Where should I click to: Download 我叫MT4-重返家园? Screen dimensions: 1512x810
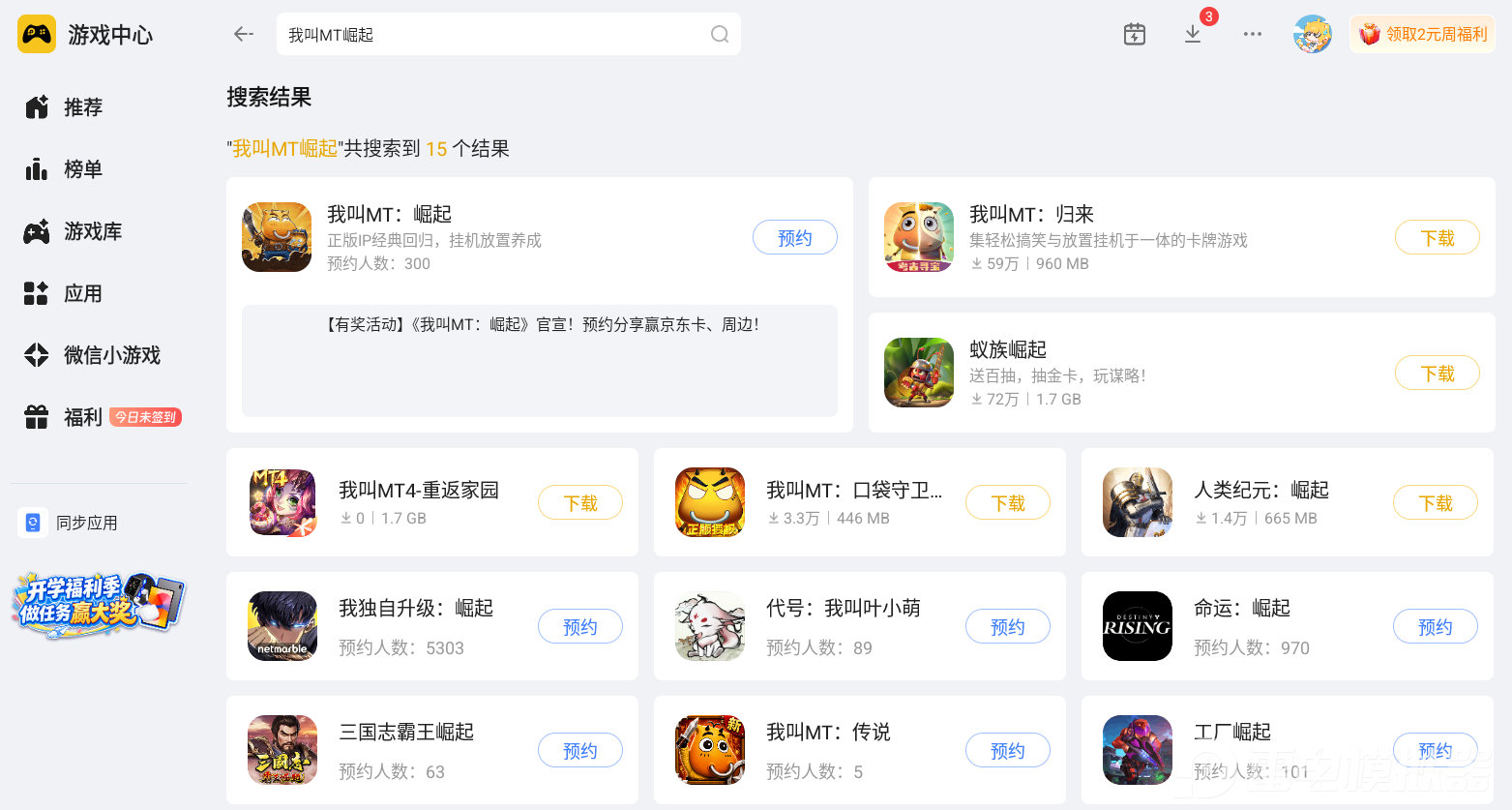point(580,503)
